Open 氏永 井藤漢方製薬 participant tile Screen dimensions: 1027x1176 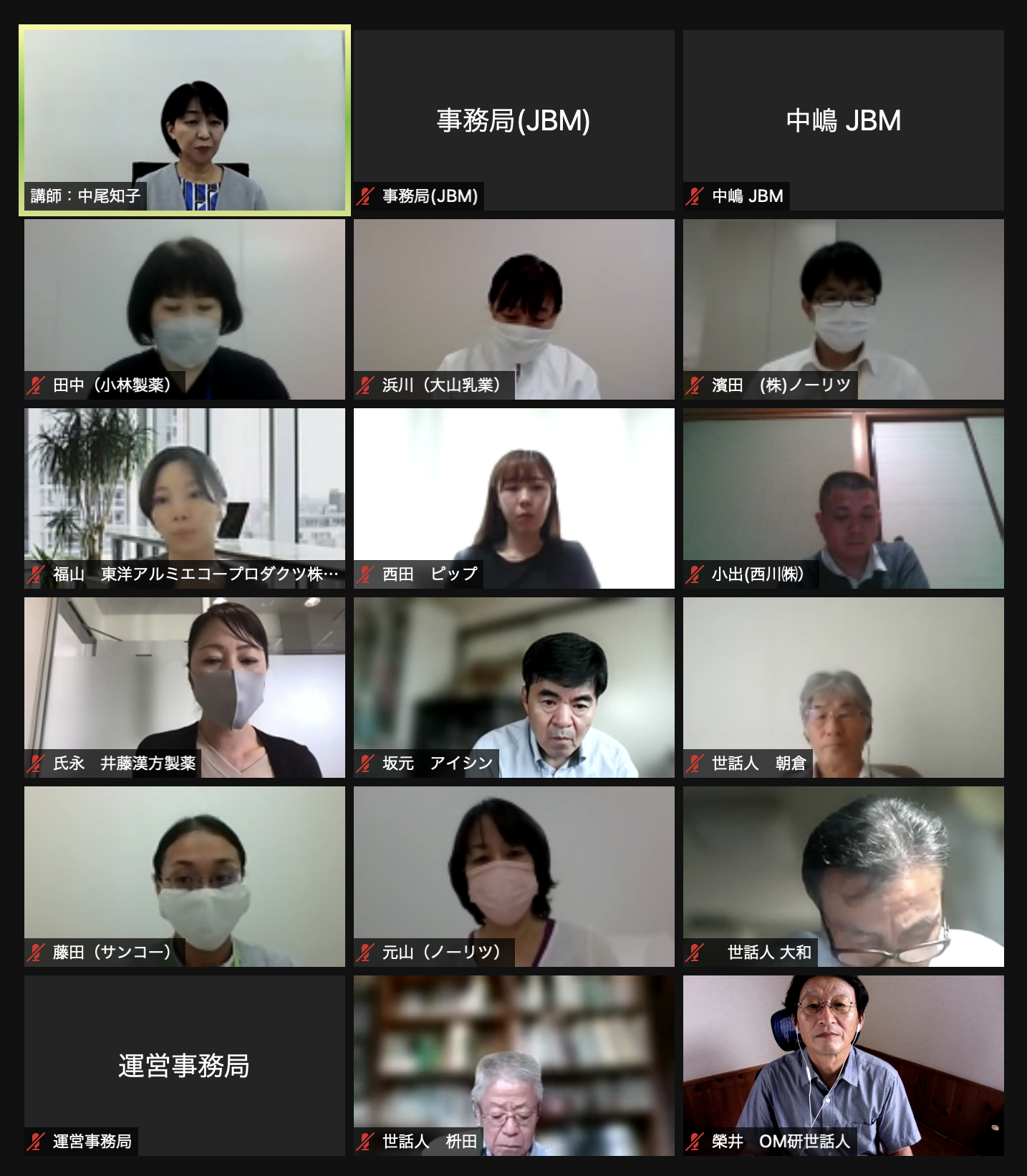pyautogui.click(x=185, y=688)
